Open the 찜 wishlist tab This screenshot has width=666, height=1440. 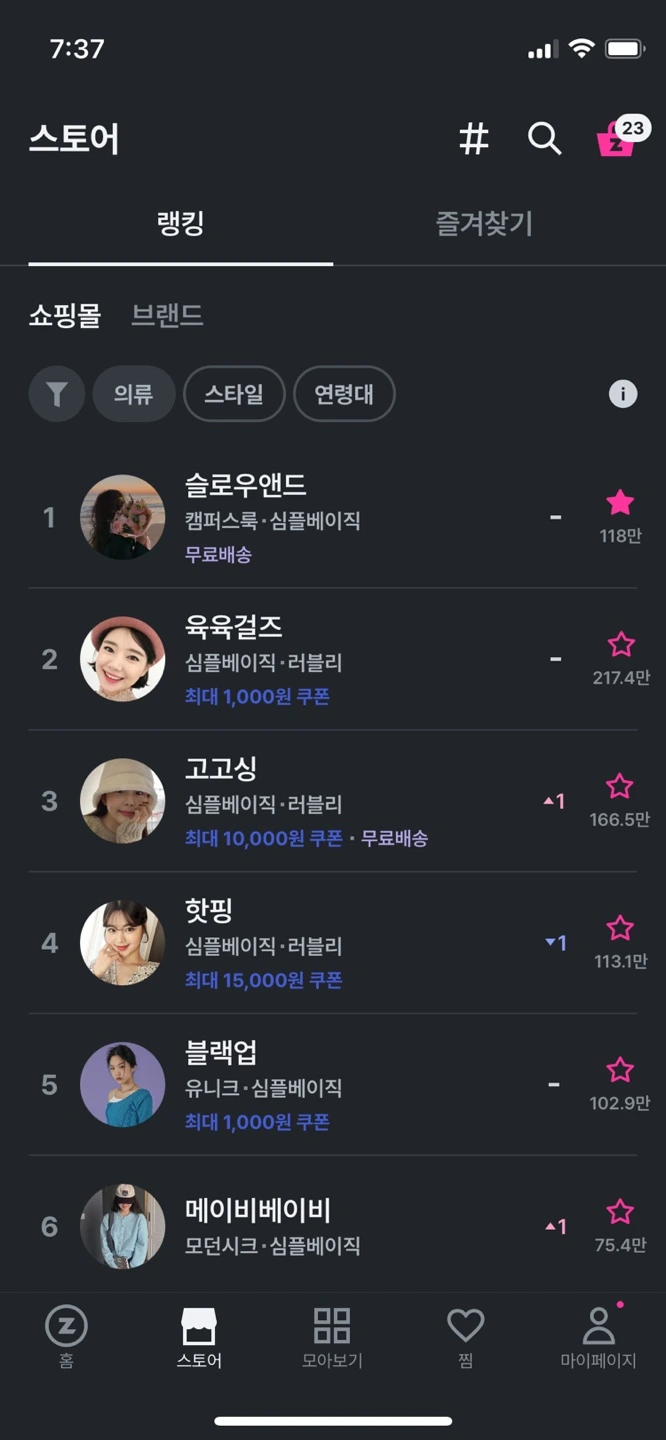click(465, 1336)
